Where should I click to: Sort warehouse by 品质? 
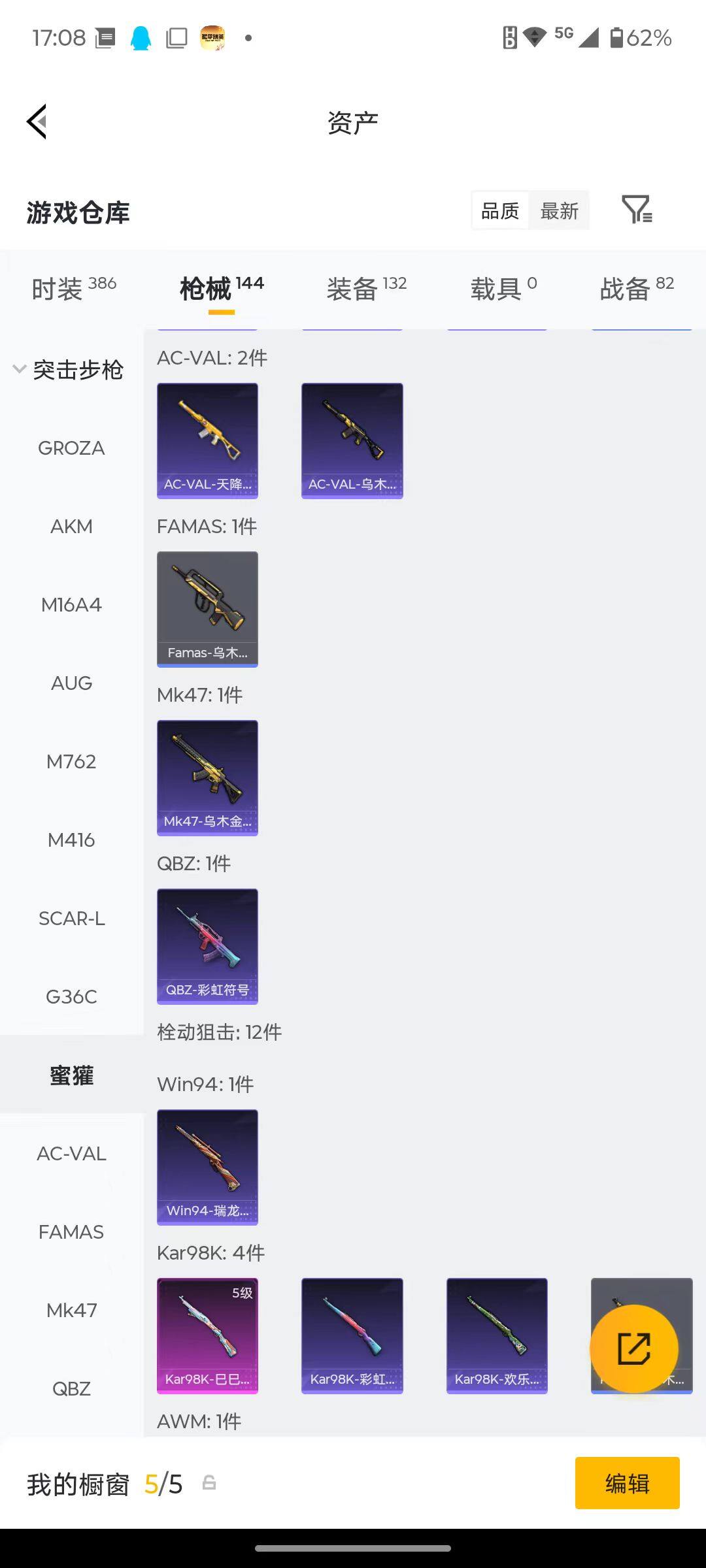click(500, 211)
